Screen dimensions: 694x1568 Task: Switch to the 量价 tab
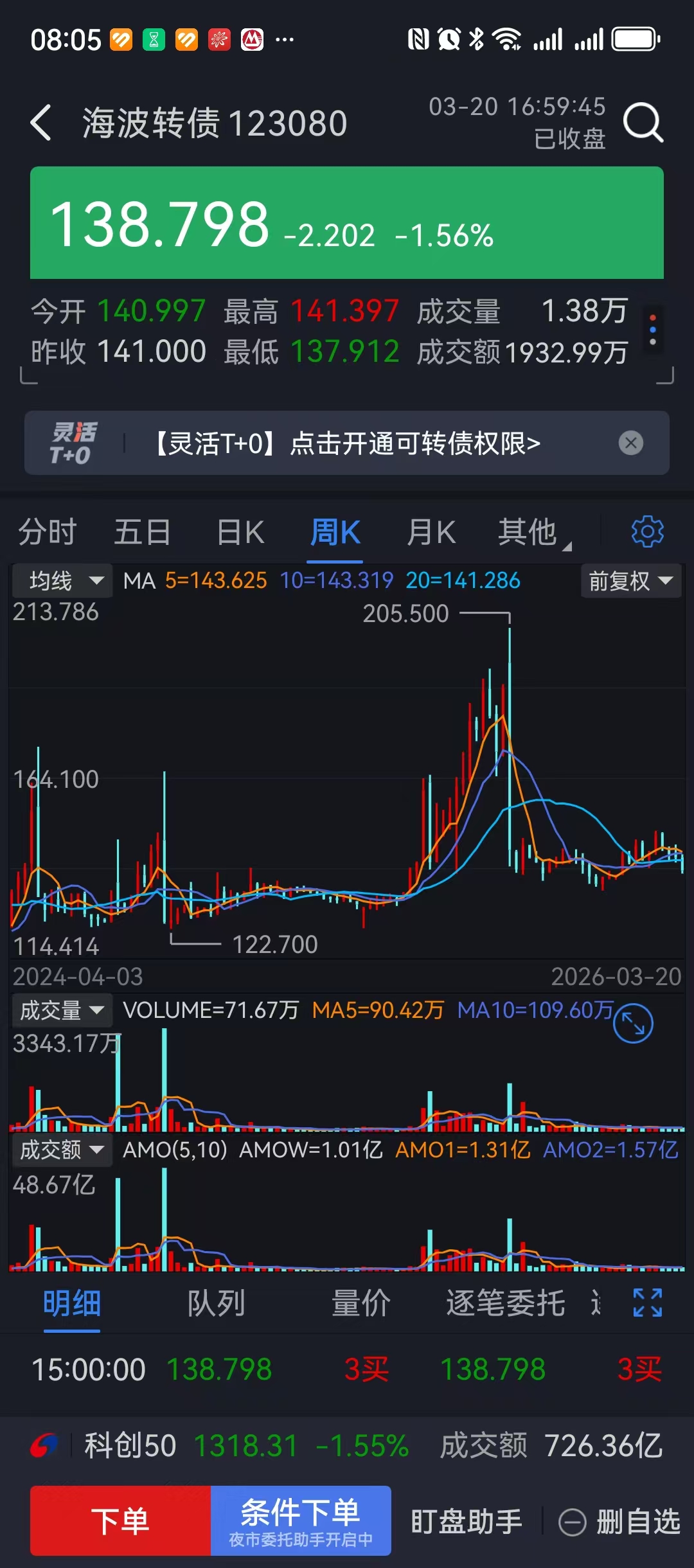(360, 1304)
